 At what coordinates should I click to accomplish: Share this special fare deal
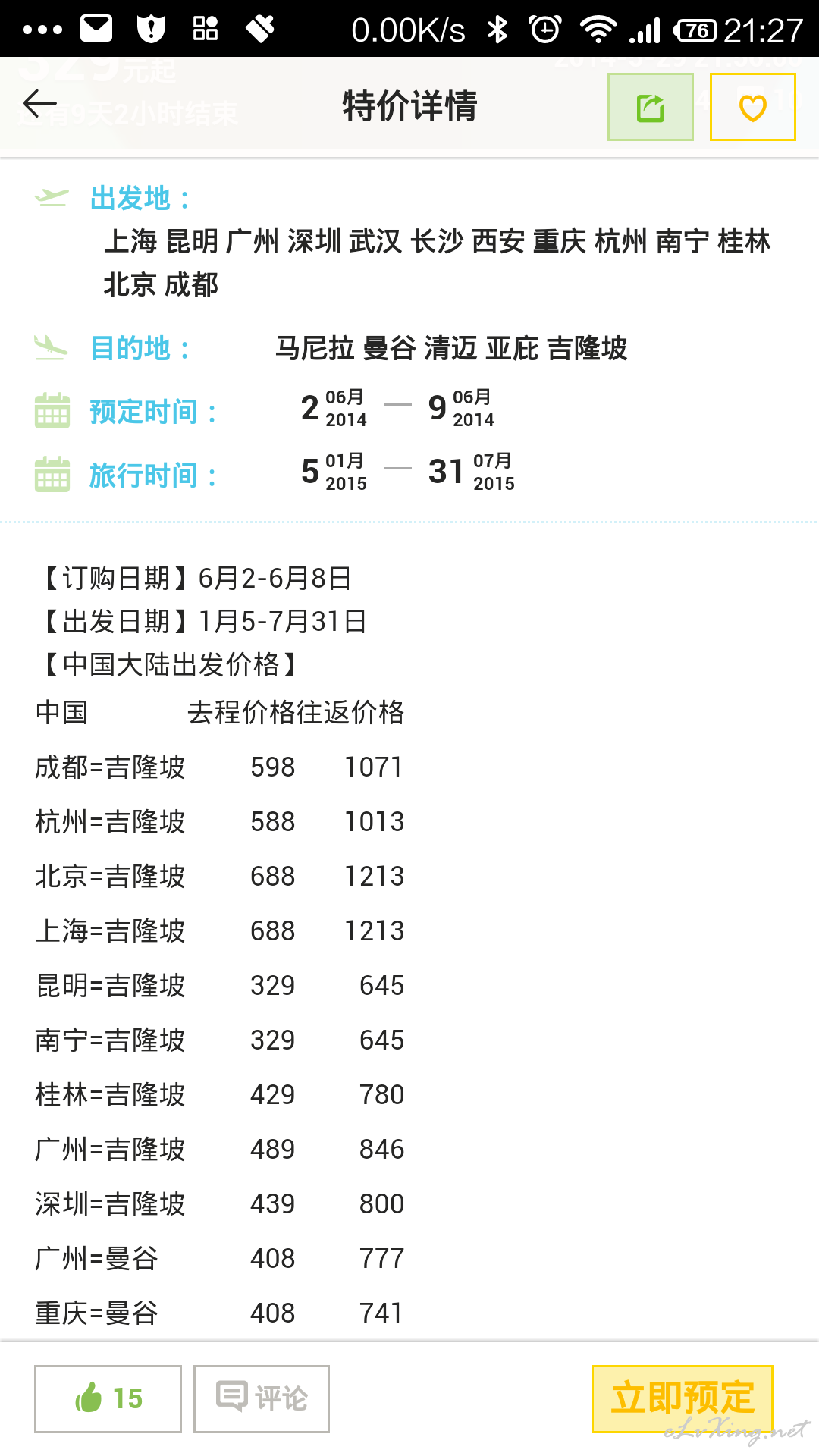651,107
